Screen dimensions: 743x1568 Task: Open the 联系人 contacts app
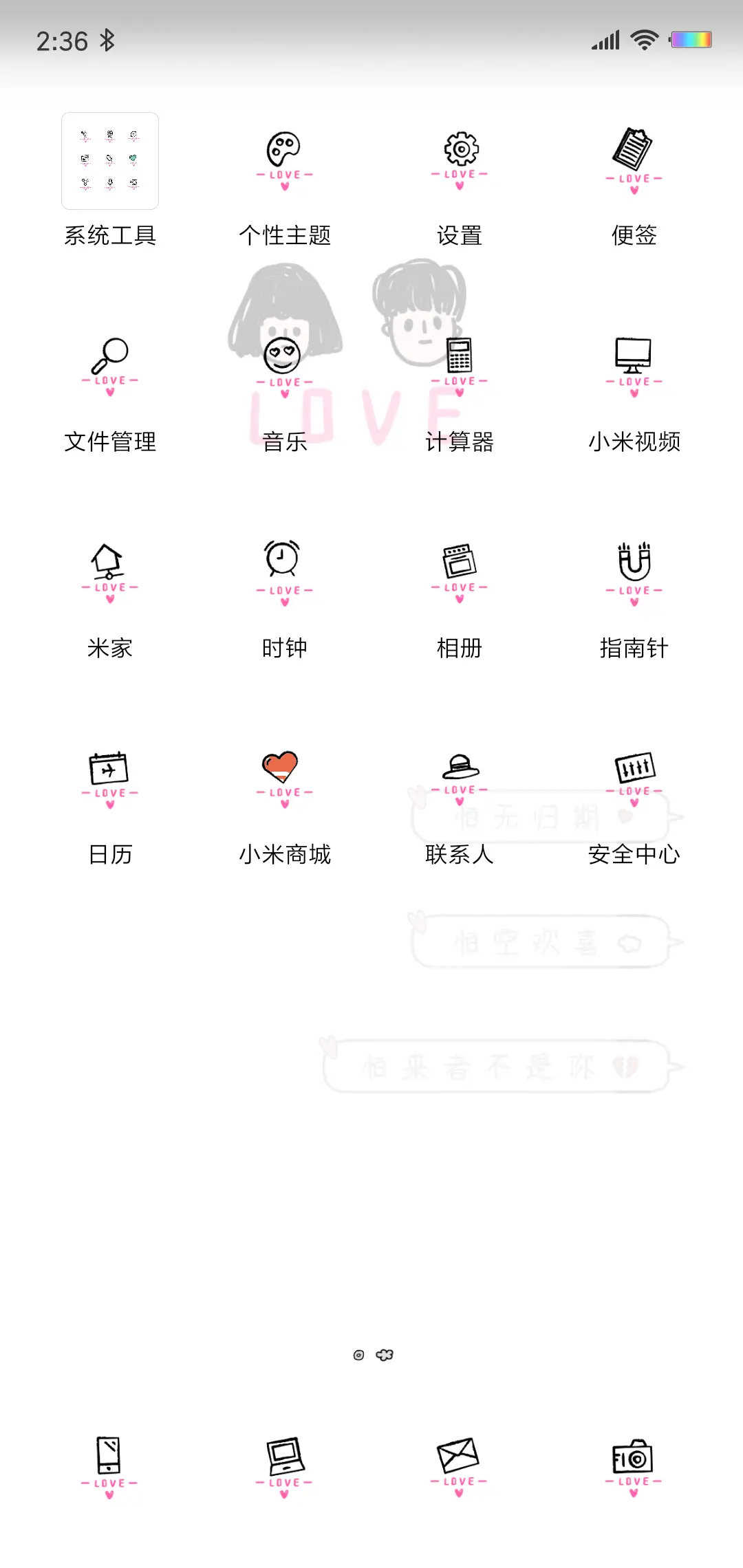tap(460, 777)
